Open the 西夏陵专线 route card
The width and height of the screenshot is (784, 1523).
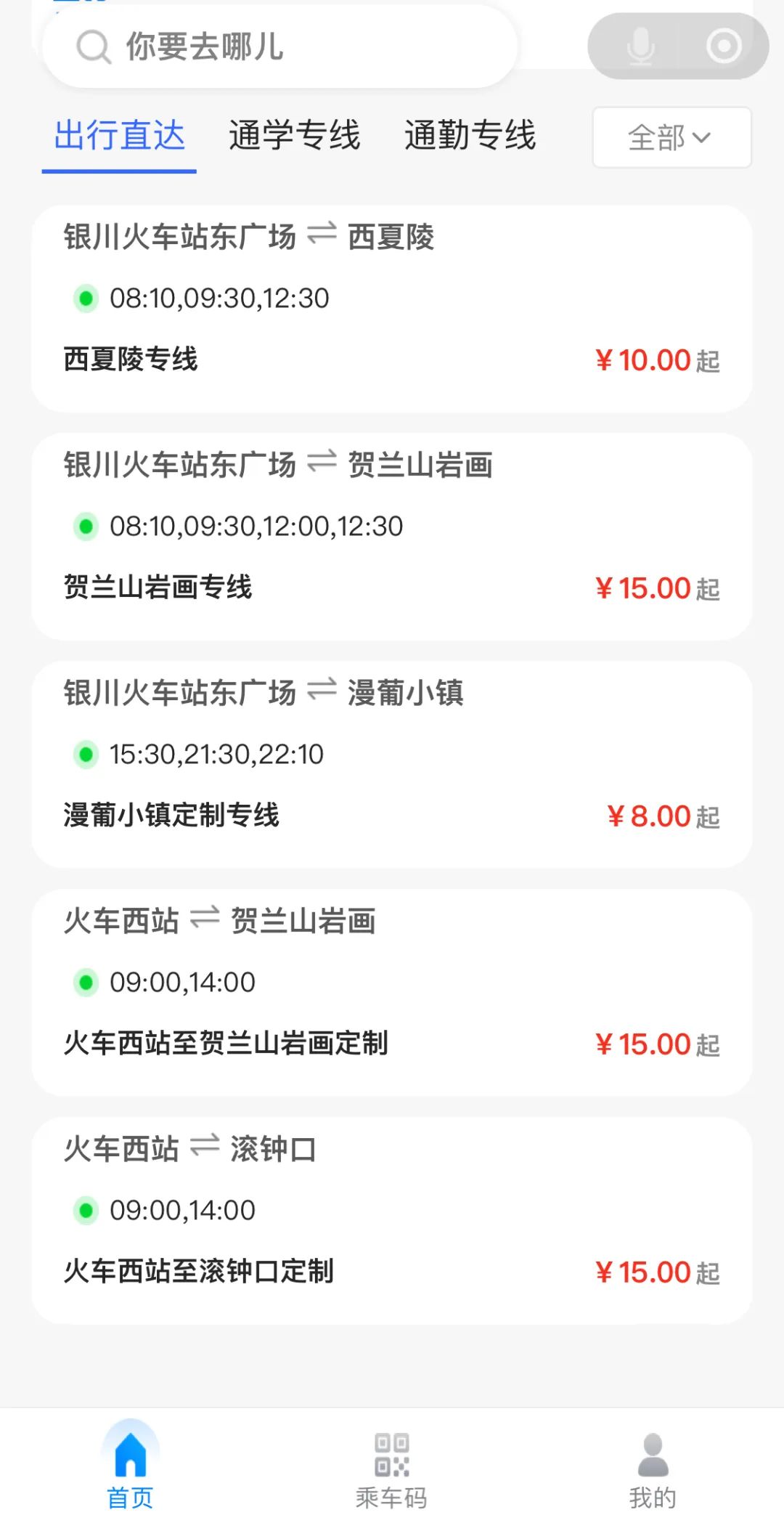point(391,309)
